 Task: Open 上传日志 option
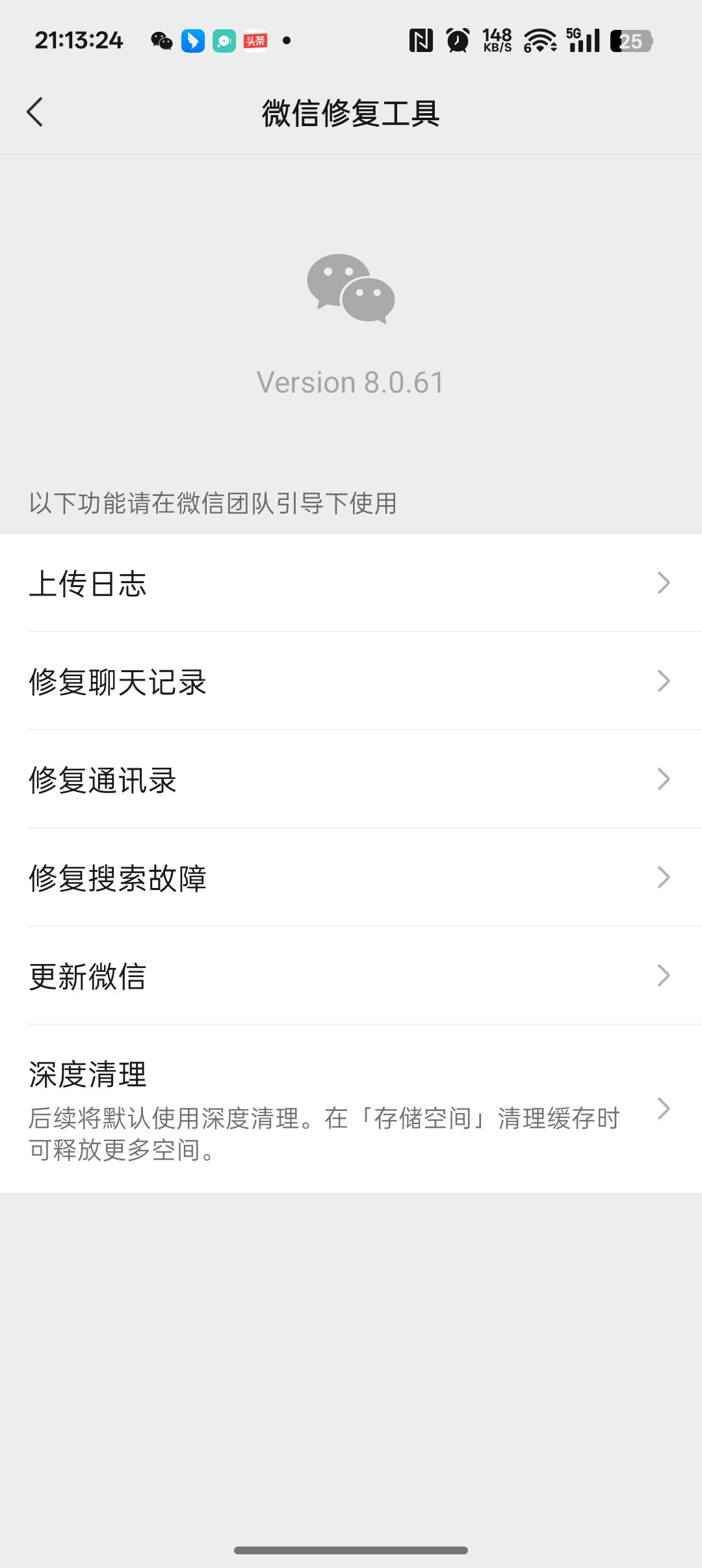pos(351,583)
